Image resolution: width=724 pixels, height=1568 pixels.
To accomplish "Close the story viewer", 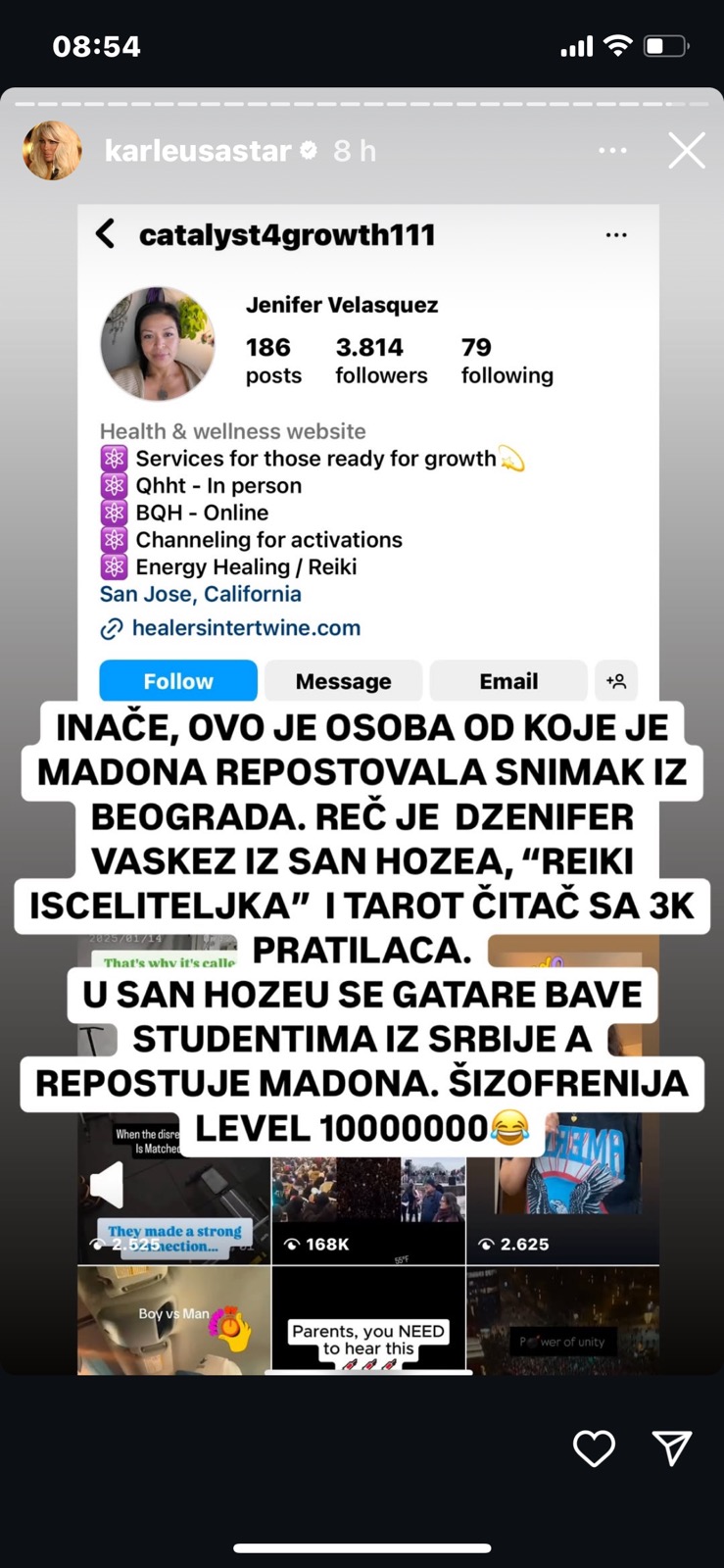I will [x=686, y=151].
